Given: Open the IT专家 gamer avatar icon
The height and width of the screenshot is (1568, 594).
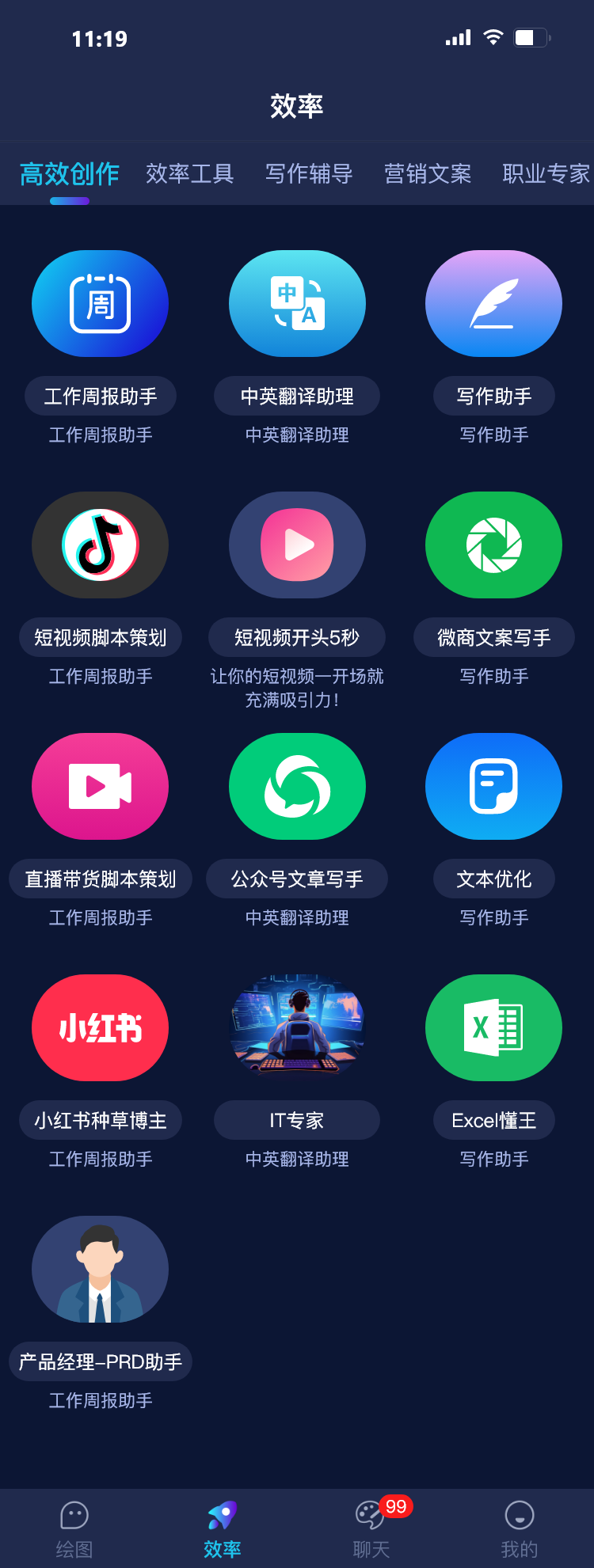Looking at the screenshot, I should coord(297,1027).
